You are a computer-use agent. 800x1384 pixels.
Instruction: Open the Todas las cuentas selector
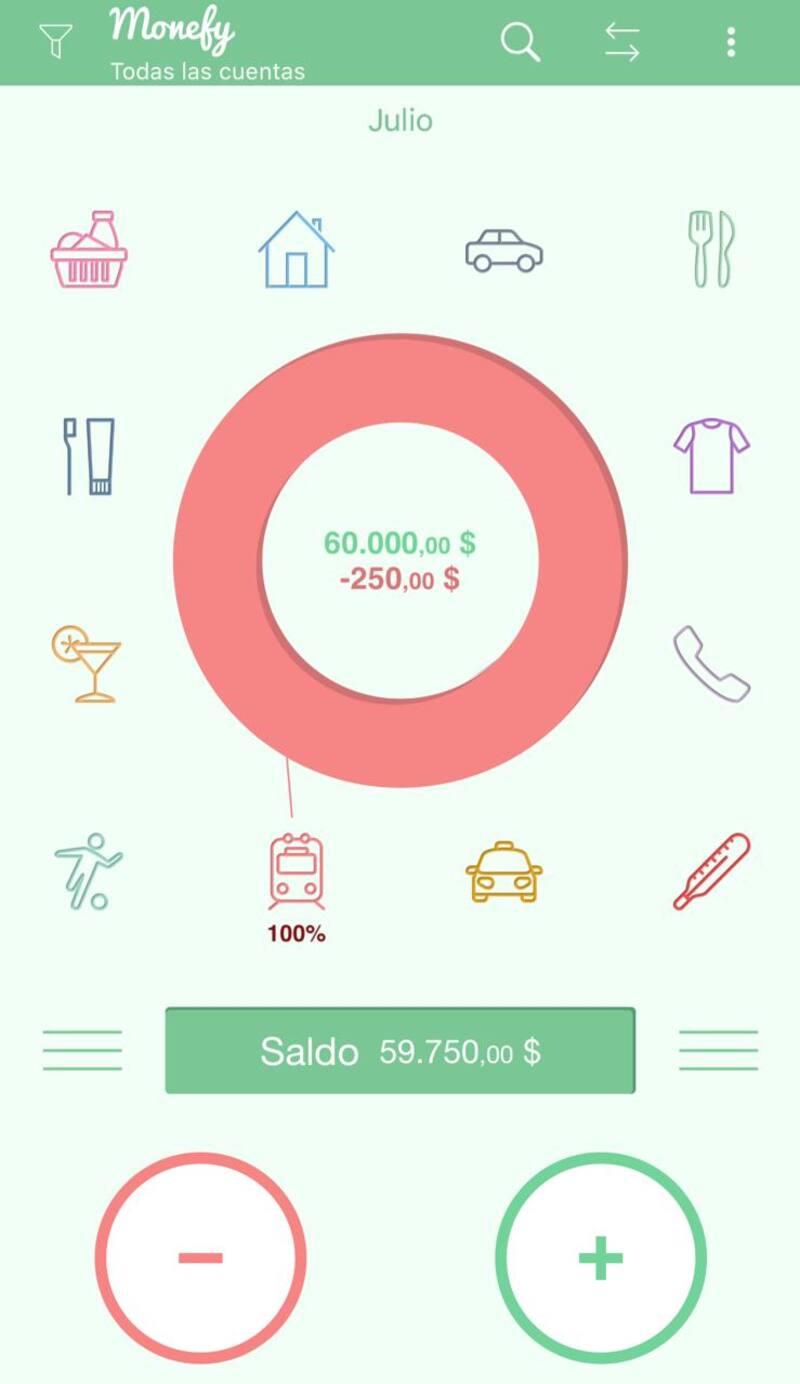(x=207, y=72)
